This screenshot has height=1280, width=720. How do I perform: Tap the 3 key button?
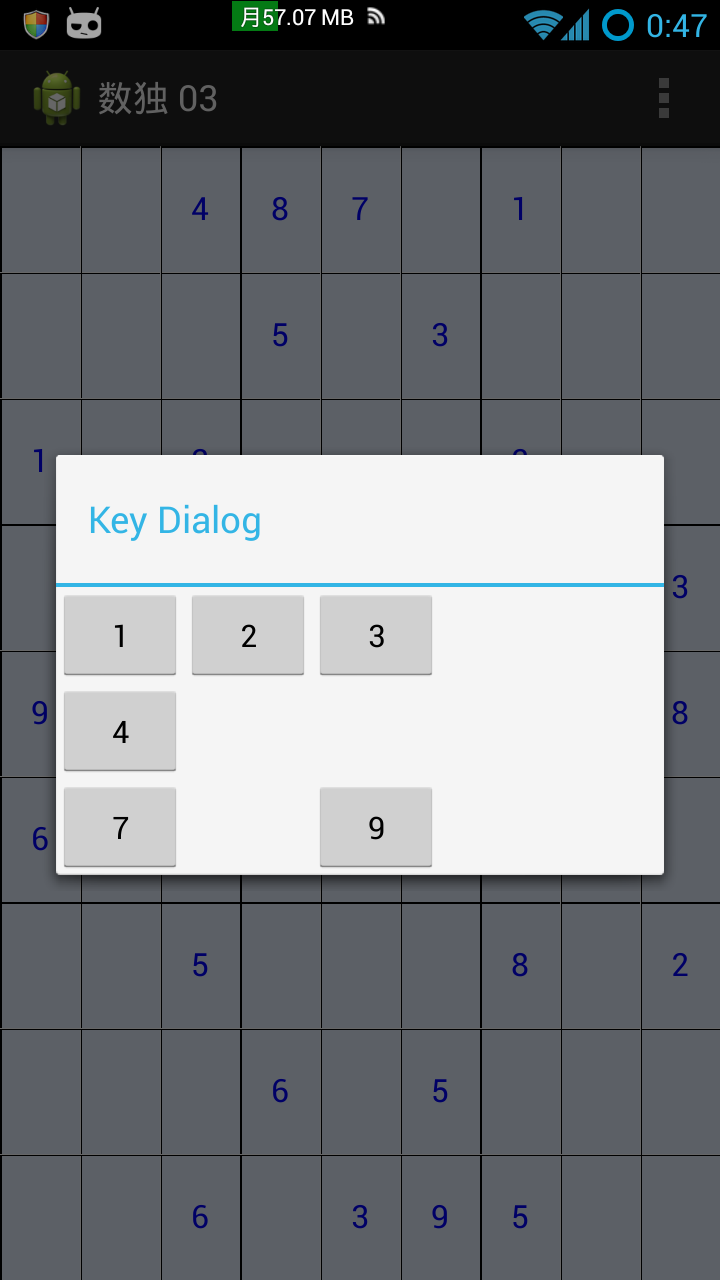coord(376,635)
